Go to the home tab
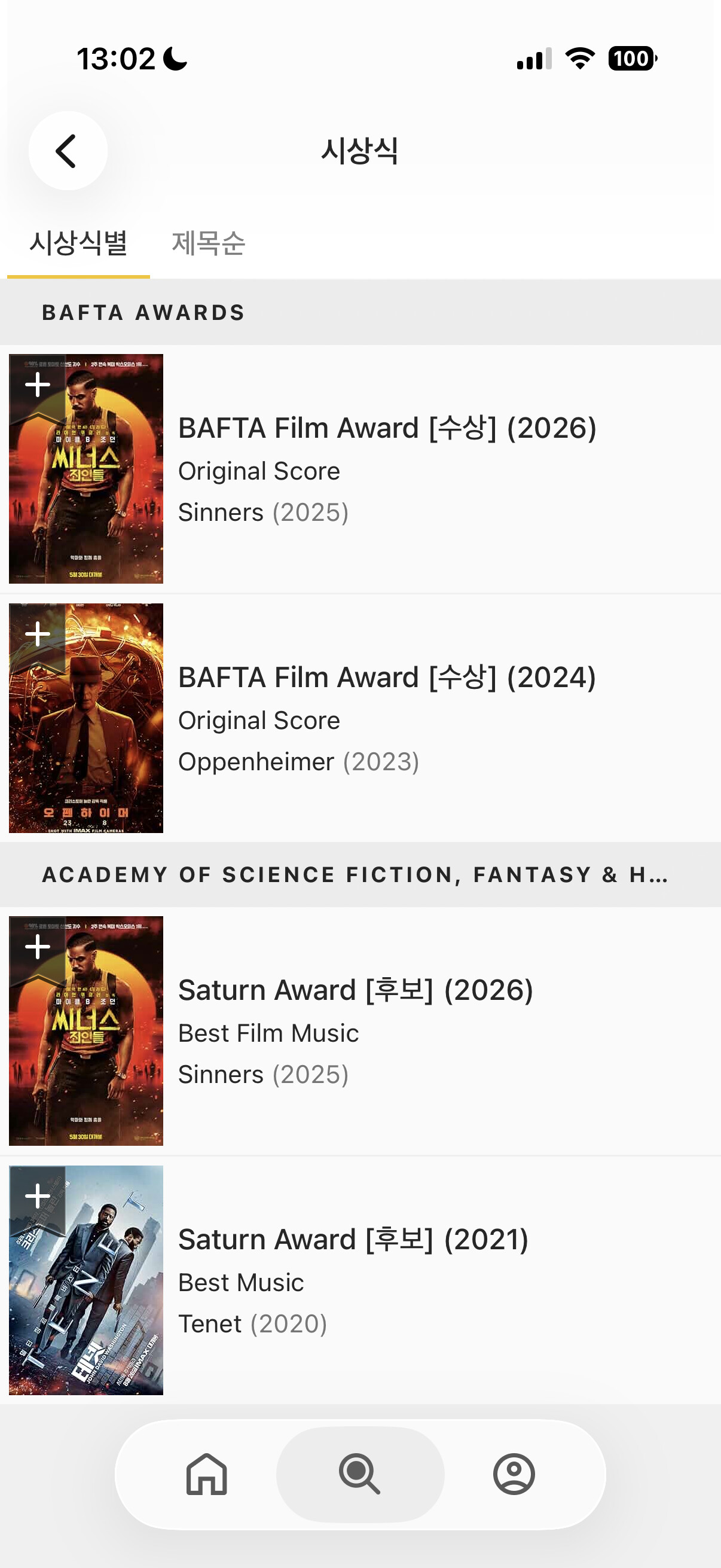 pyautogui.click(x=206, y=1474)
